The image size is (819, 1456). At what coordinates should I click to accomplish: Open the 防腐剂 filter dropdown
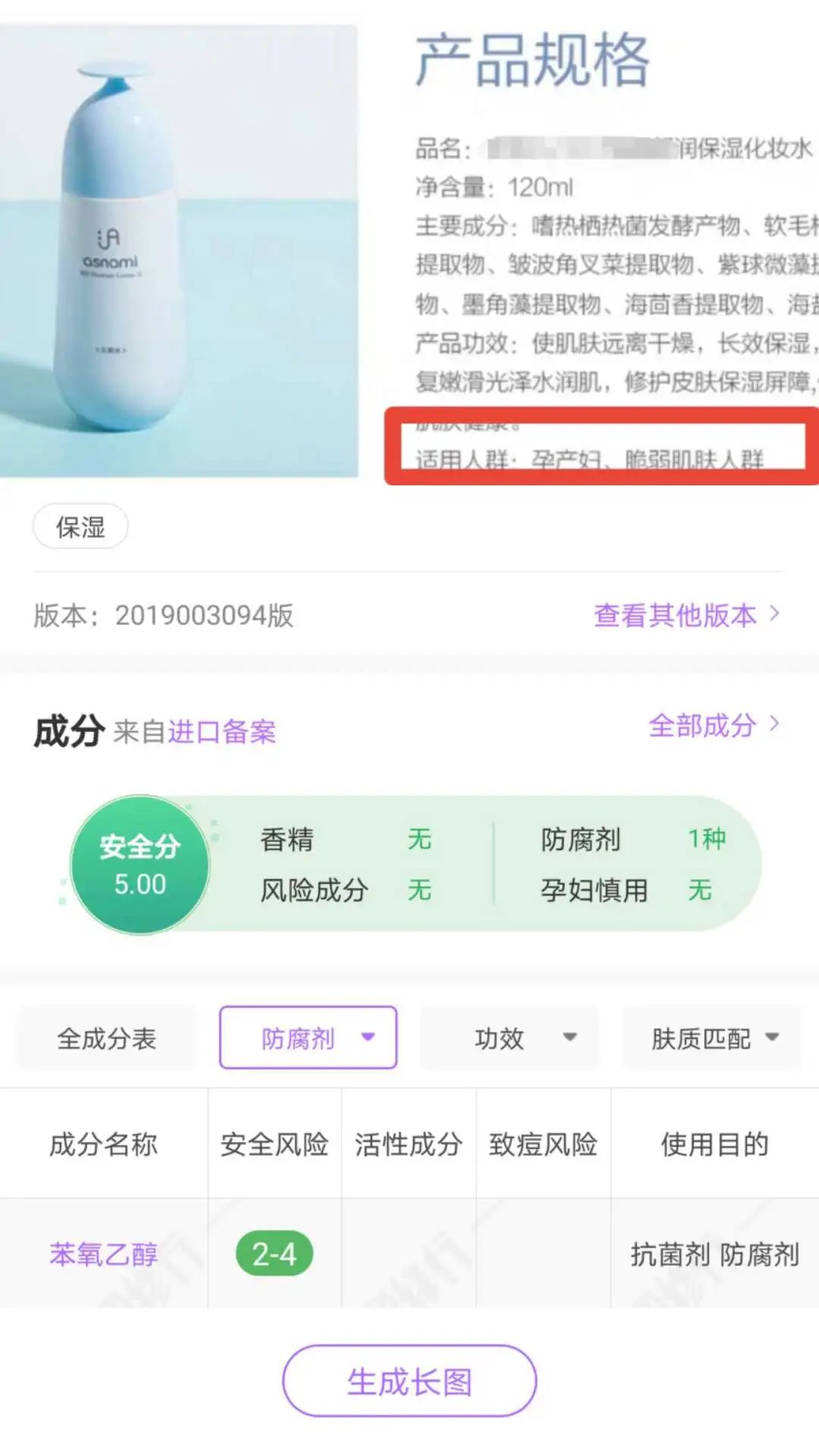point(307,1039)
